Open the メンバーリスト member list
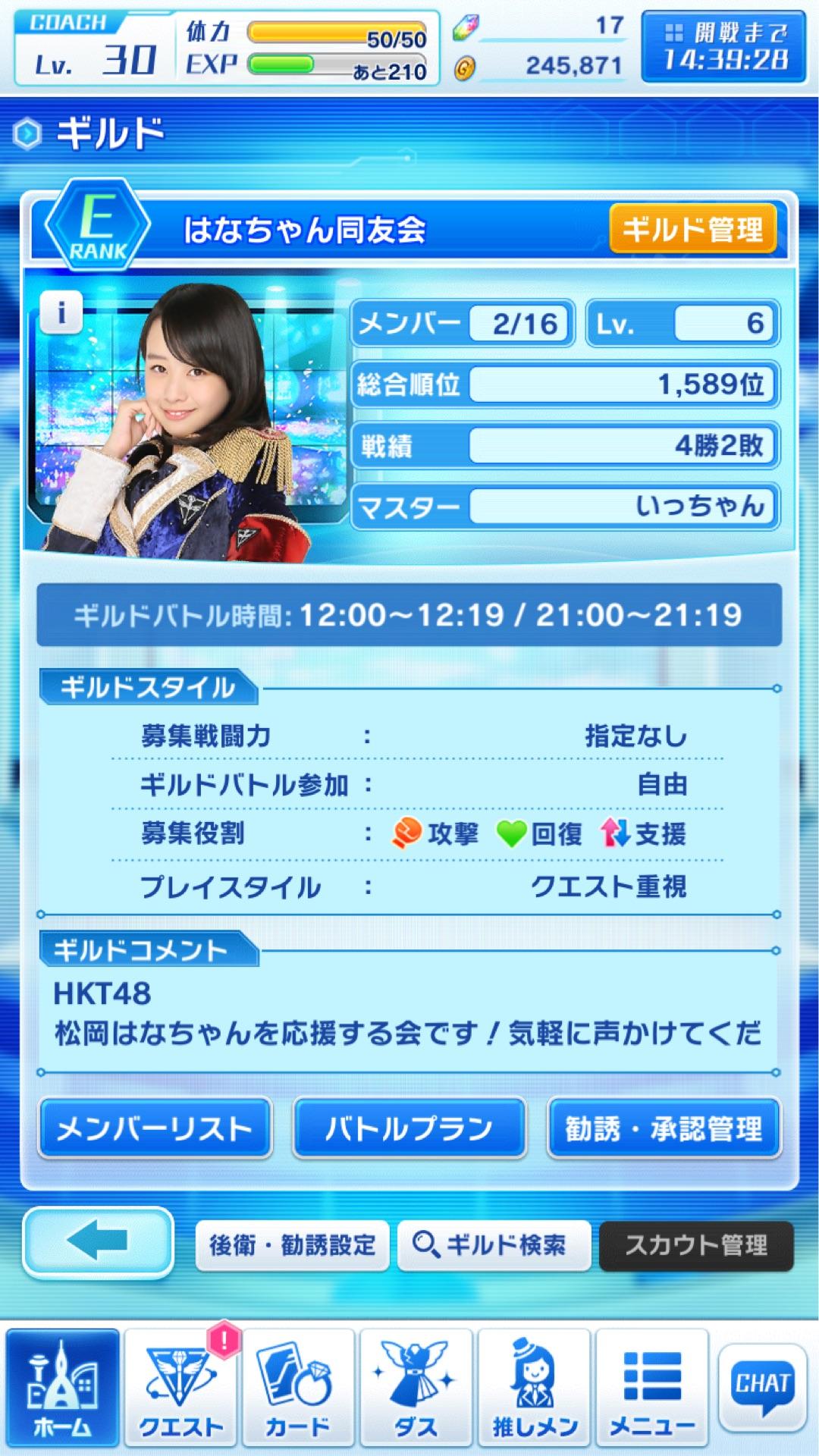The image size is (819, 1456). coord(155,1128)
